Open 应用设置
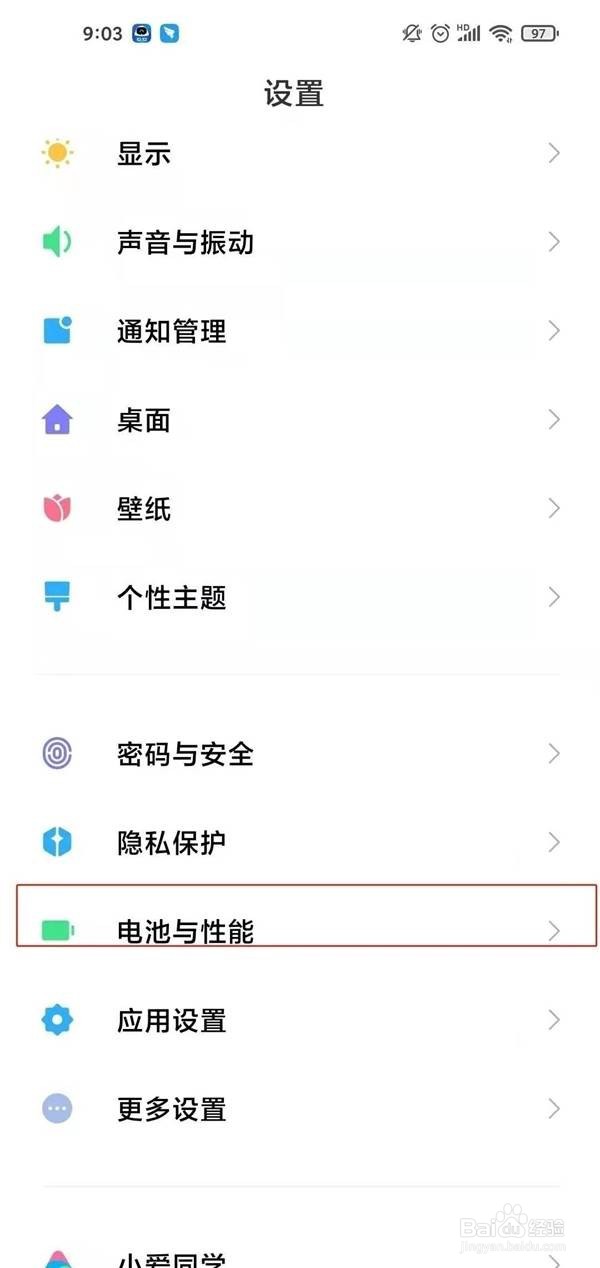Screen dimensions: 600x1268 (300, 1020)
